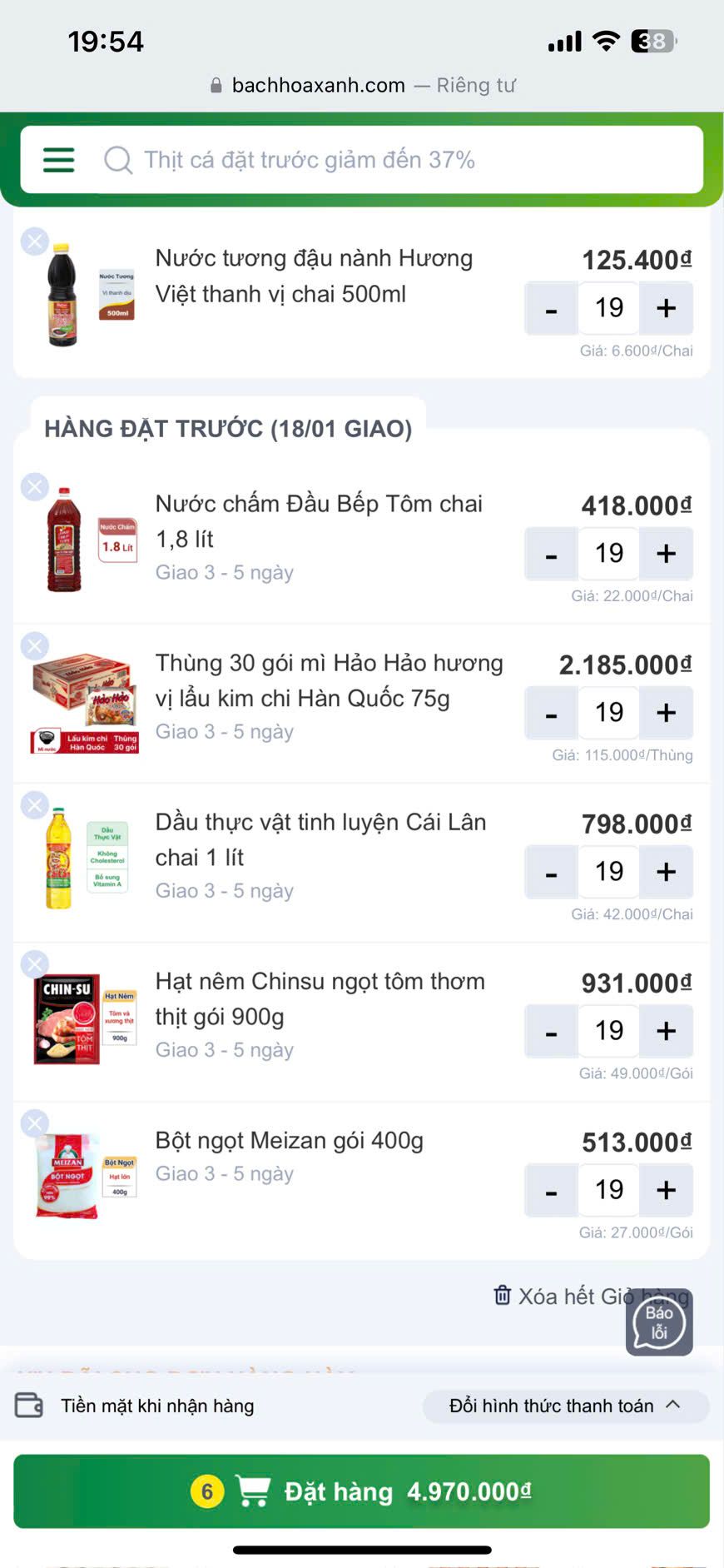Add one more Hảo Hảo noodle box
Image resolution: width=724 pixels, height=1568 pixels.
coord(666,713)
